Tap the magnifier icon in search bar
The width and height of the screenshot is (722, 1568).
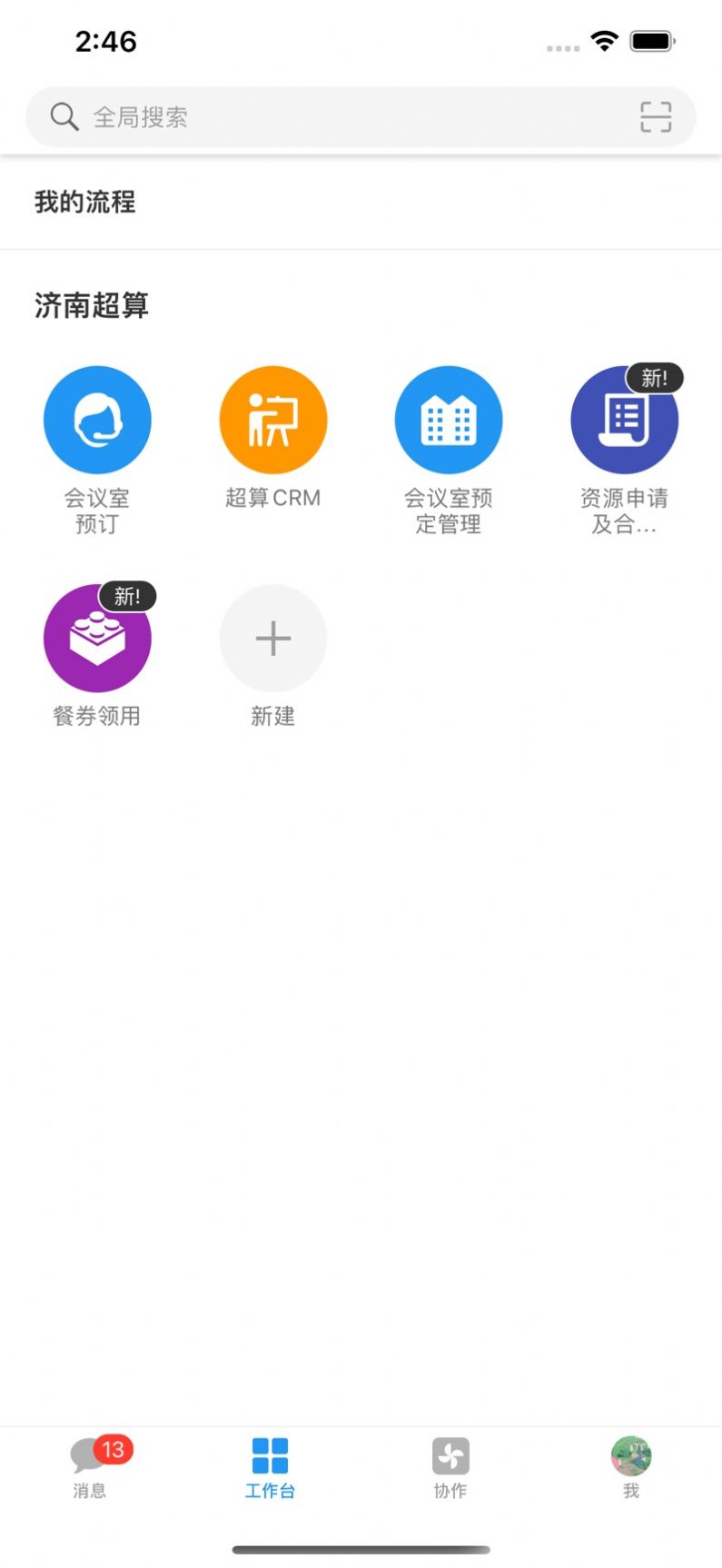(63, 116)
